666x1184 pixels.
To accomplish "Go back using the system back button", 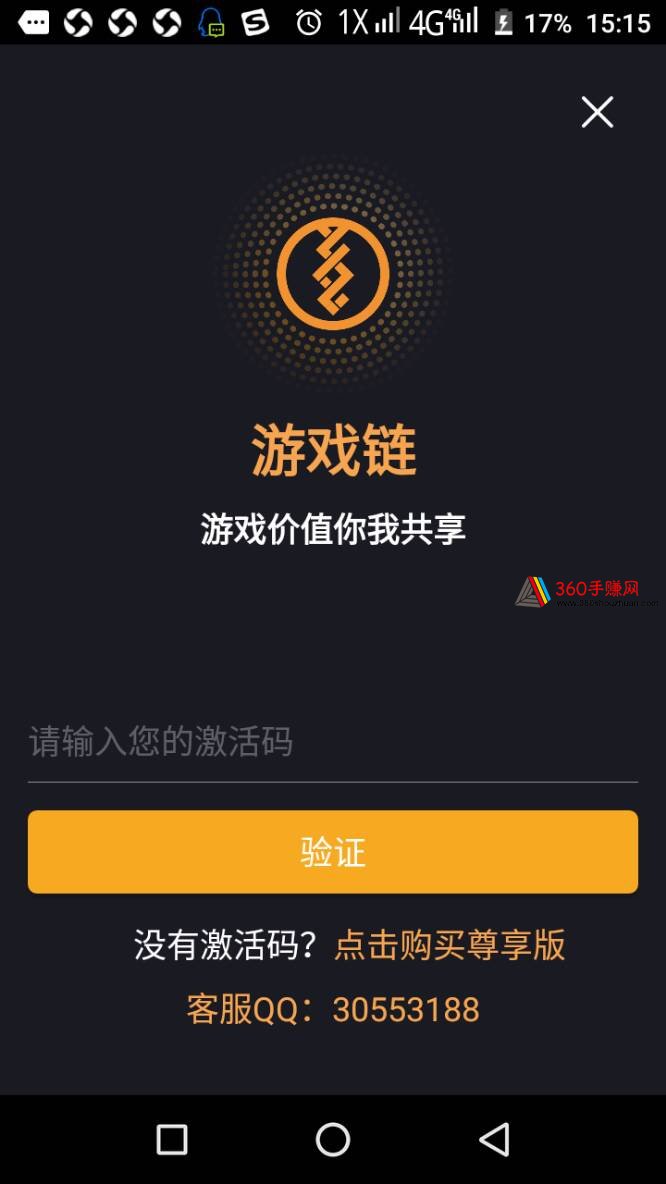I will (494, 1139).
